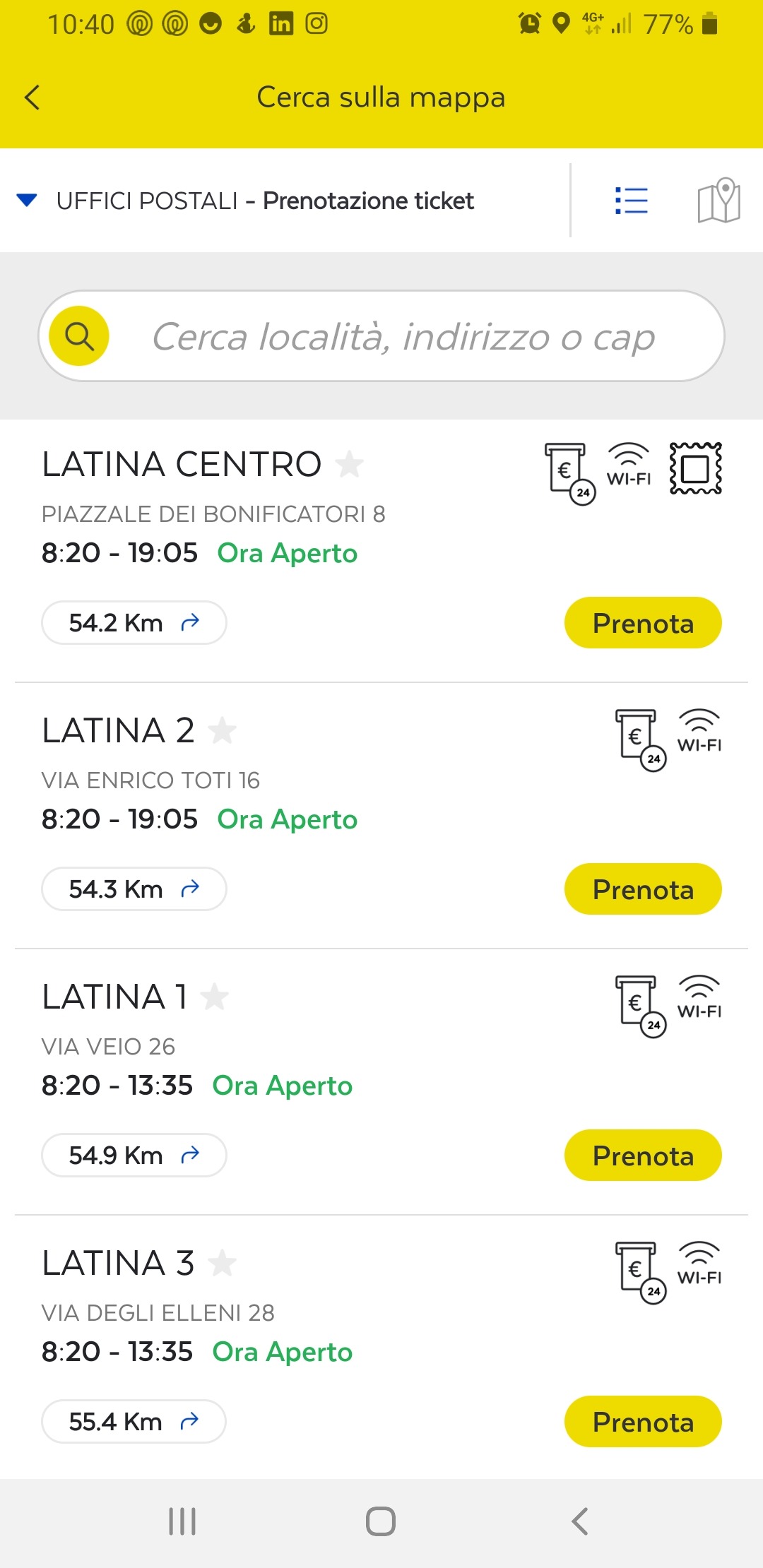763x1568 pixels.
Task: Tap the yellow magnifier search button
Action: (x=79, y=336)
